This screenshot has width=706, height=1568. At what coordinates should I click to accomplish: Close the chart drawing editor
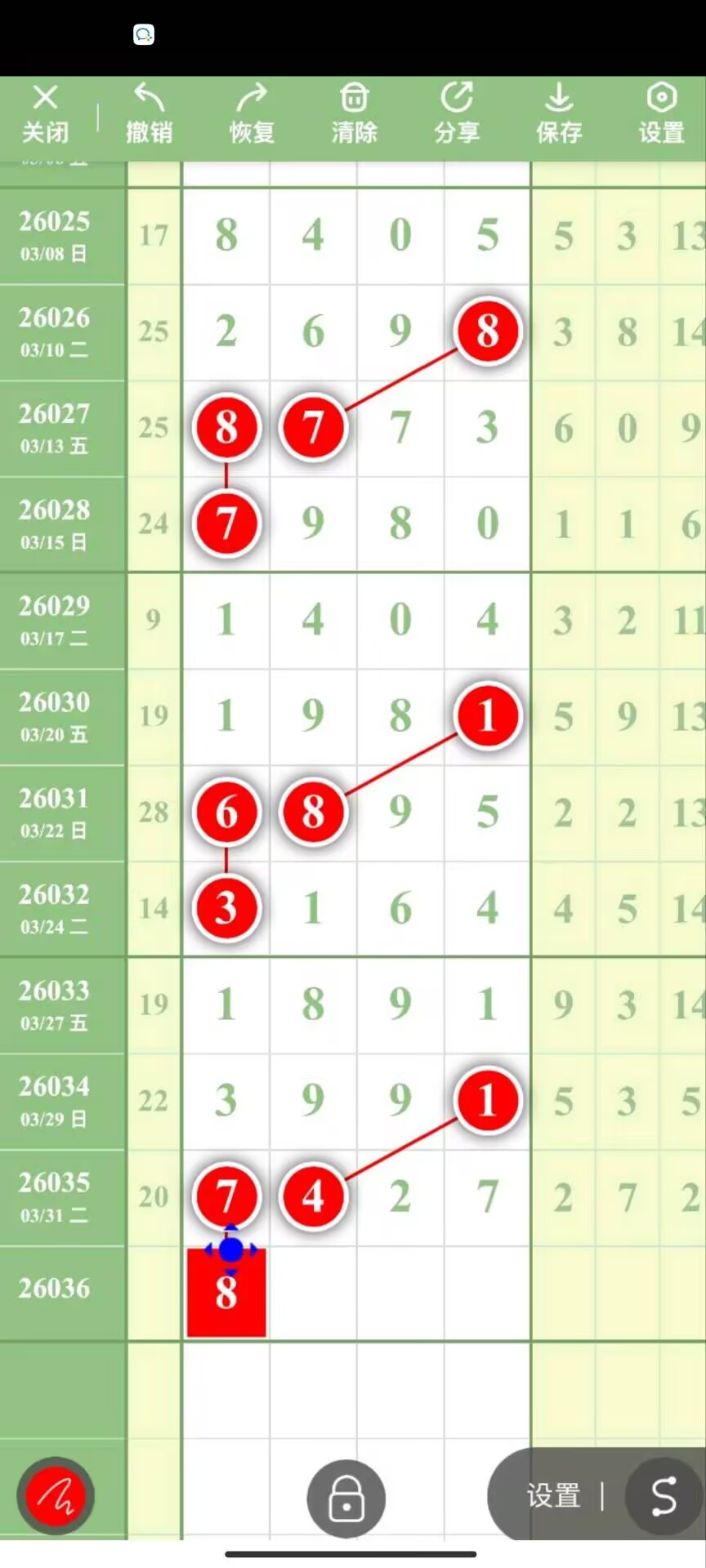click(x=46, y=114)
